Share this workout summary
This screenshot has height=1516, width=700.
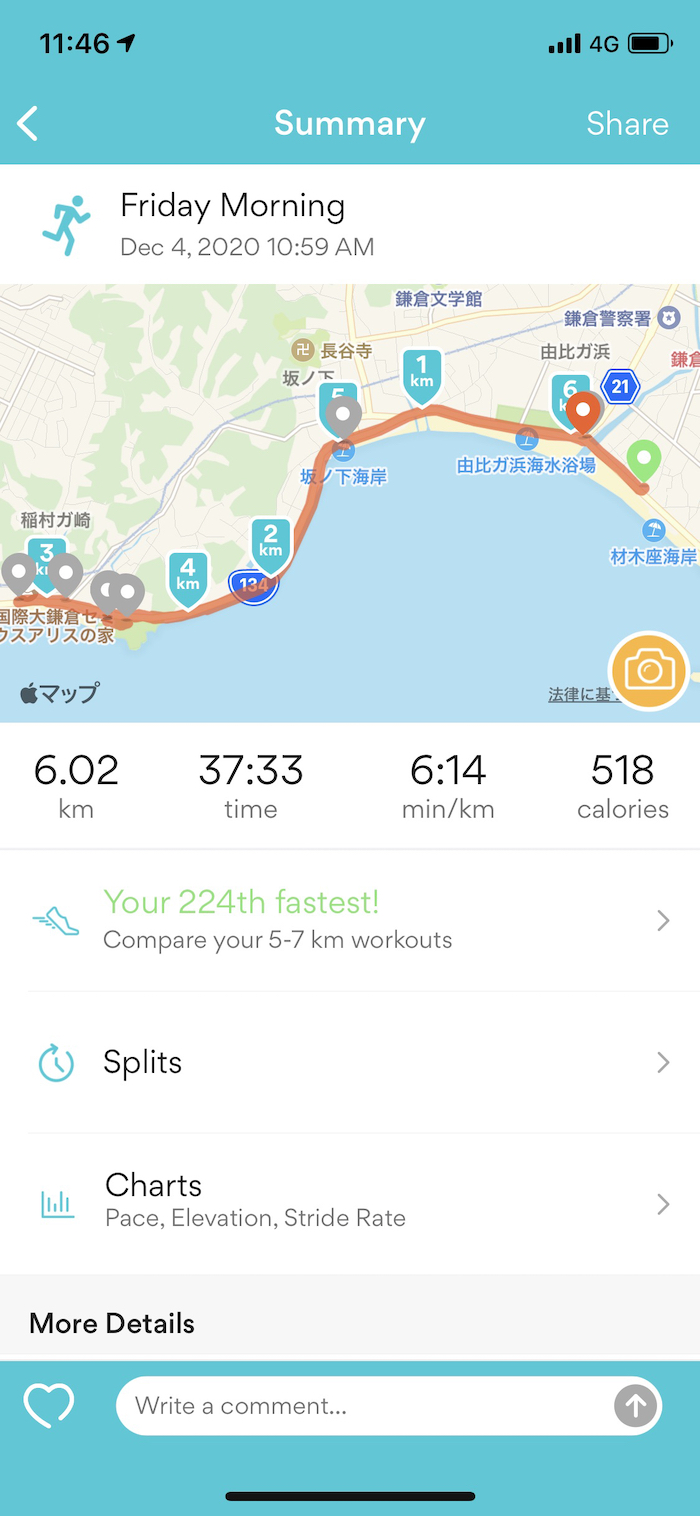coord(627,124)
